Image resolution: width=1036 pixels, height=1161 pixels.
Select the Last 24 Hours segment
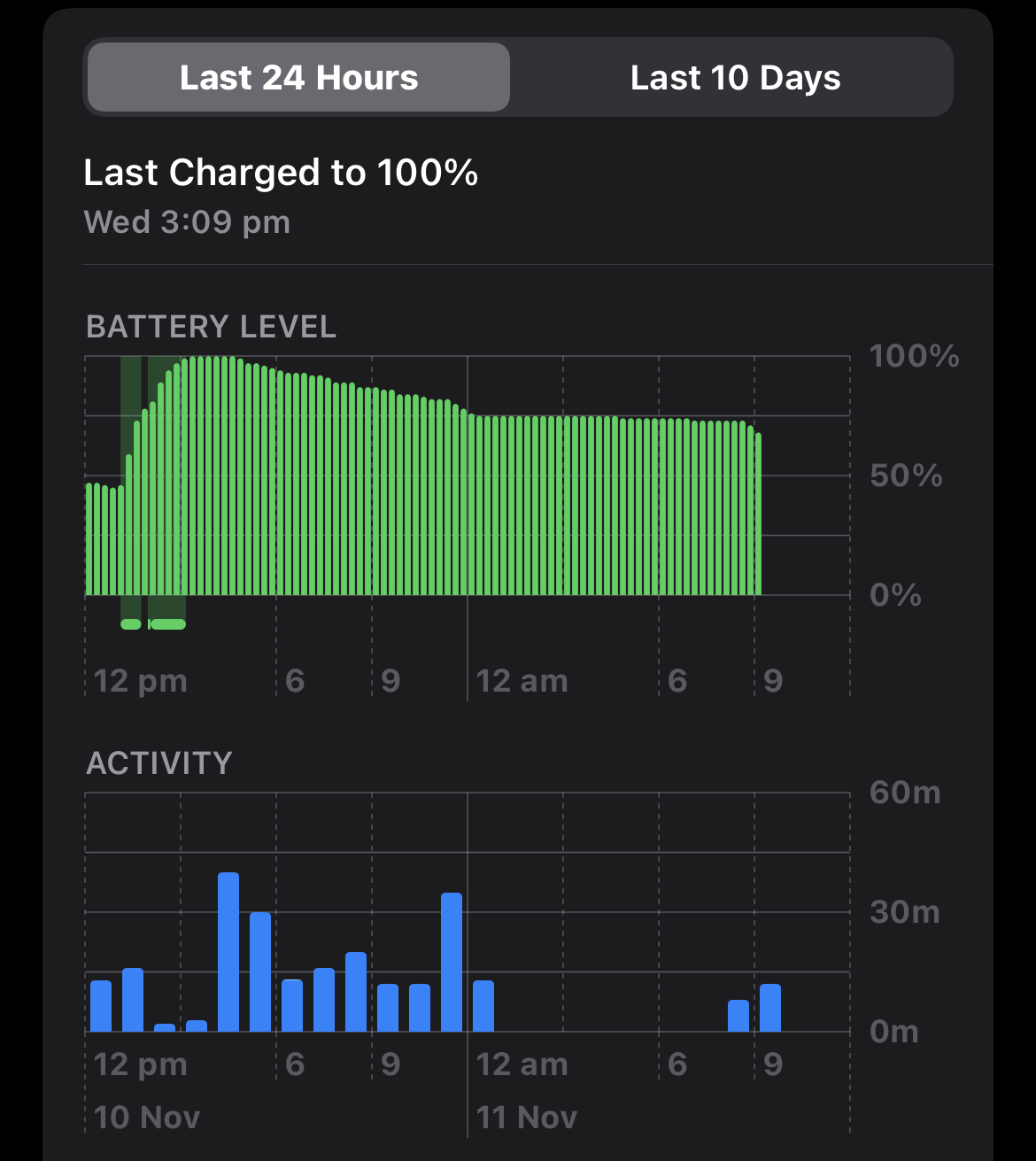point(298,78)
